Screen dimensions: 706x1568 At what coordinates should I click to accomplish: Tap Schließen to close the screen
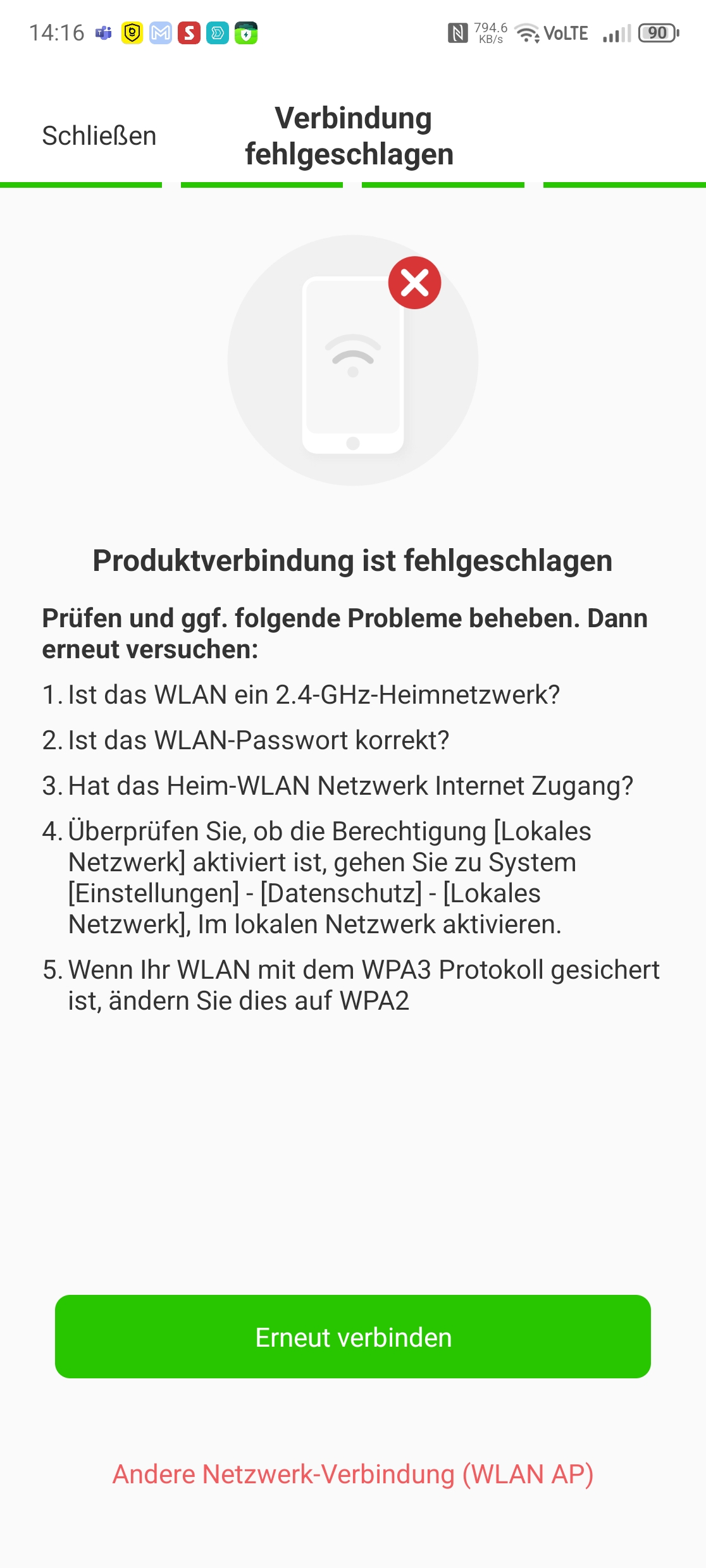(x=99, y=136)
